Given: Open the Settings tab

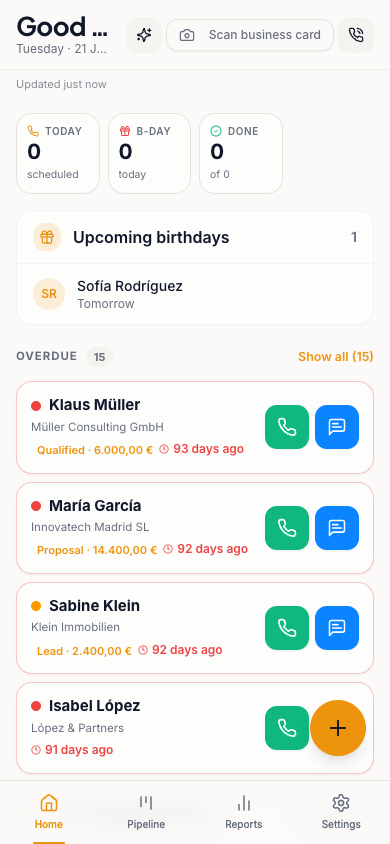Looking at the screenshot, I should point(341,812).
